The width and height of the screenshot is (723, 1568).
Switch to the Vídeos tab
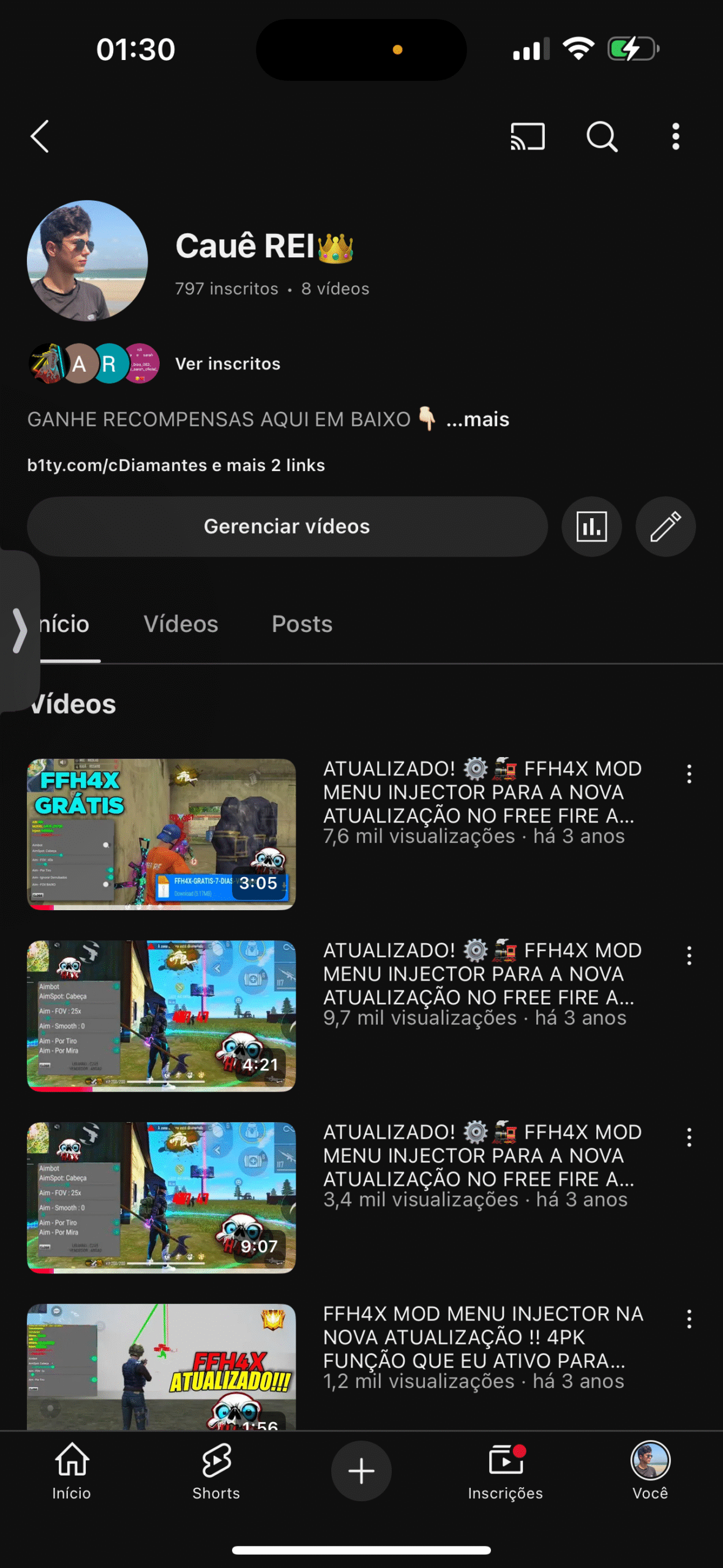click(181, 624)
